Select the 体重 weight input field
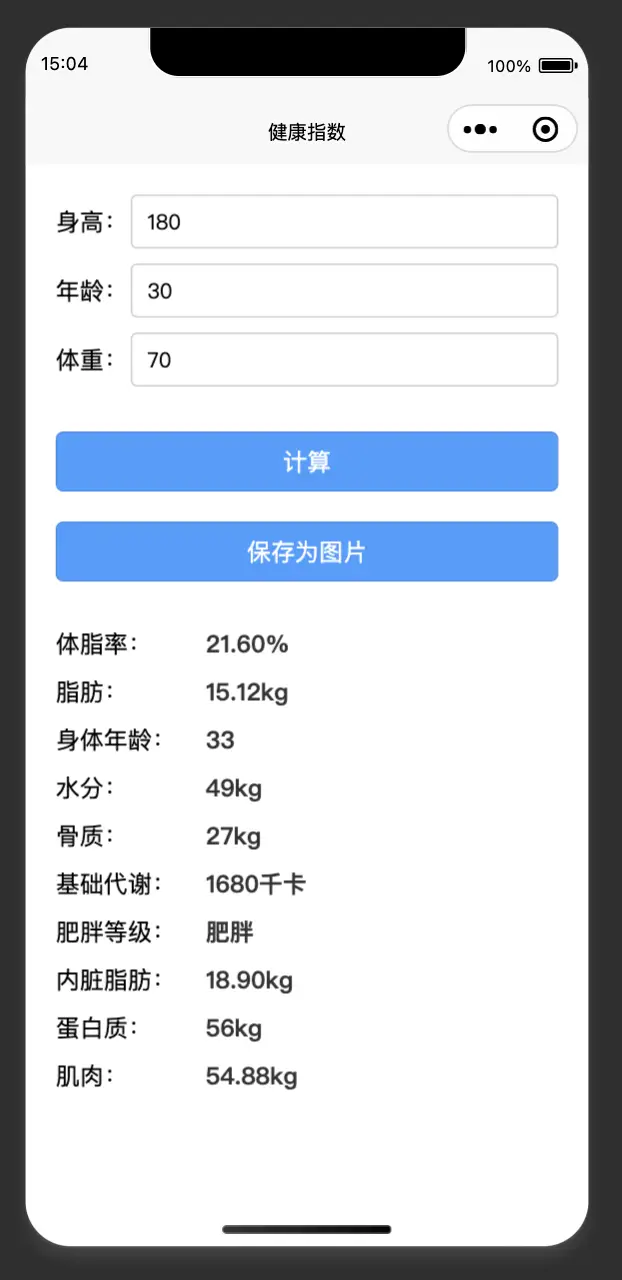622x1280 pixels. click(344, 360)
